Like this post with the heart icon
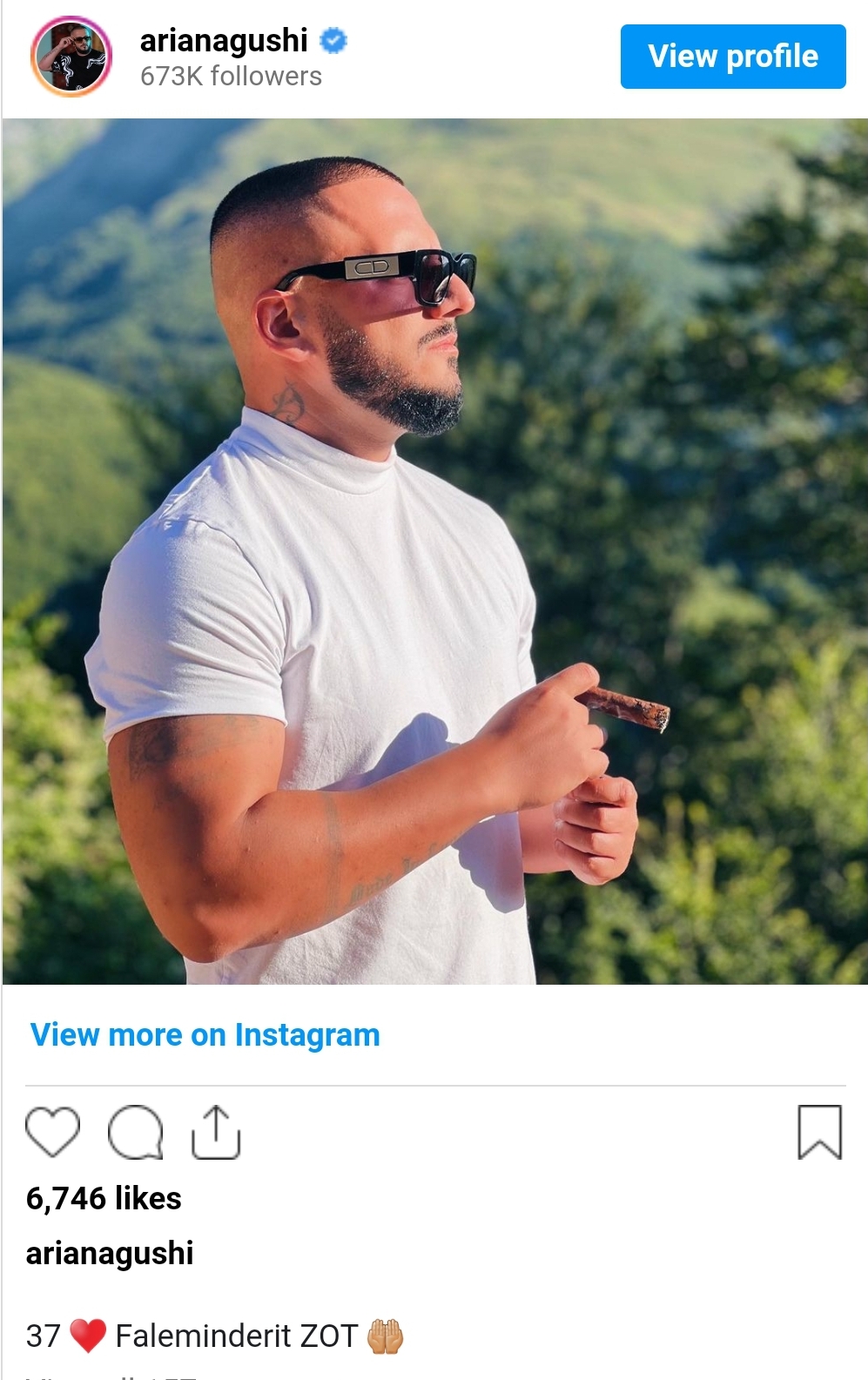 pos(52,1132)
